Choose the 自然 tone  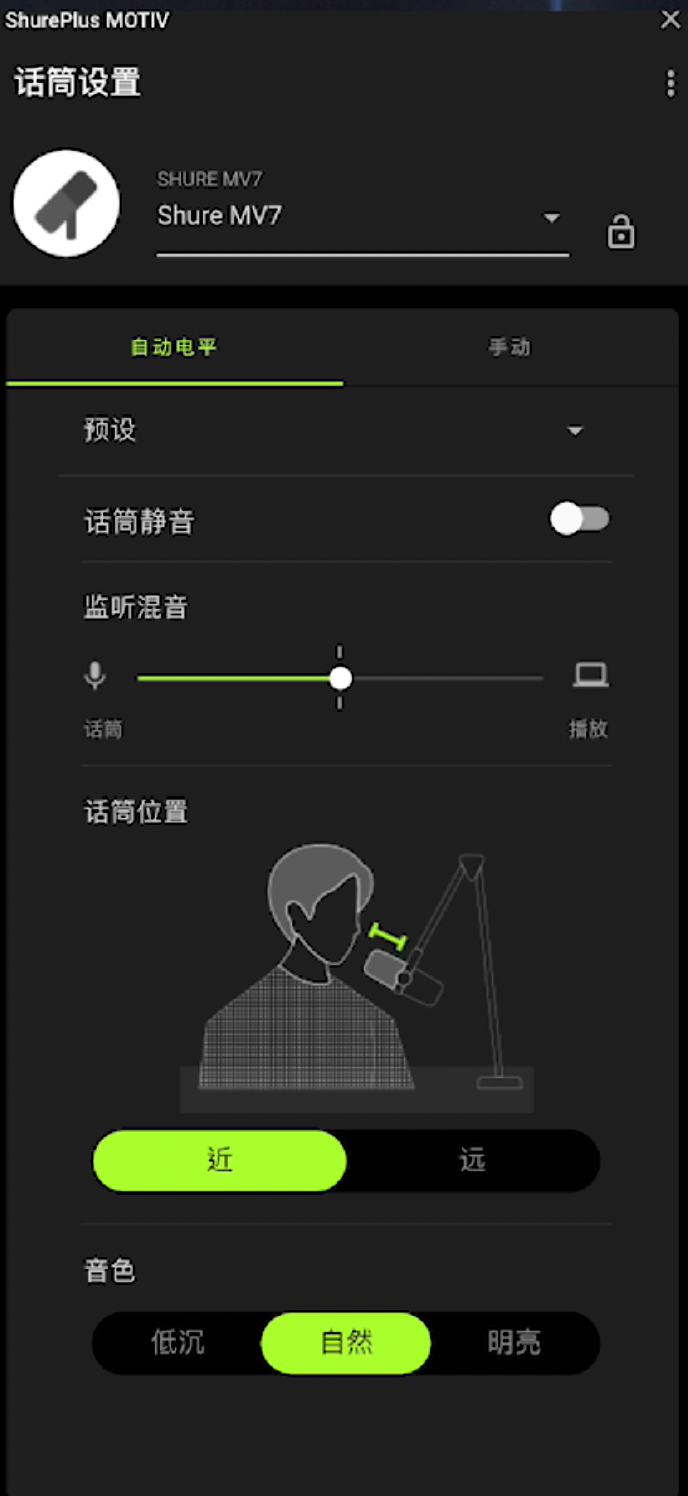[x=346, y=1342]
